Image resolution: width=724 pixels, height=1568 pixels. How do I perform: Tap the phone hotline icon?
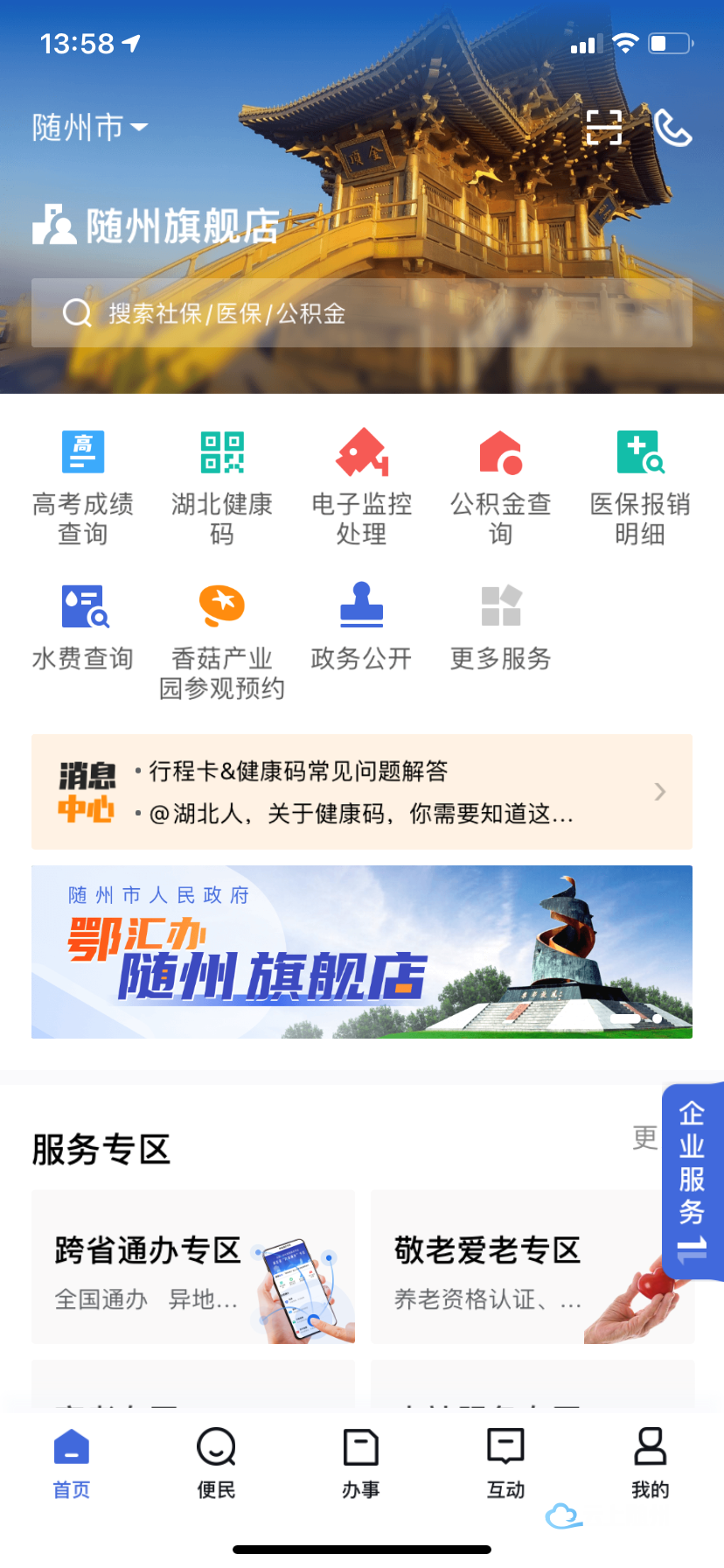click(672, 129)
